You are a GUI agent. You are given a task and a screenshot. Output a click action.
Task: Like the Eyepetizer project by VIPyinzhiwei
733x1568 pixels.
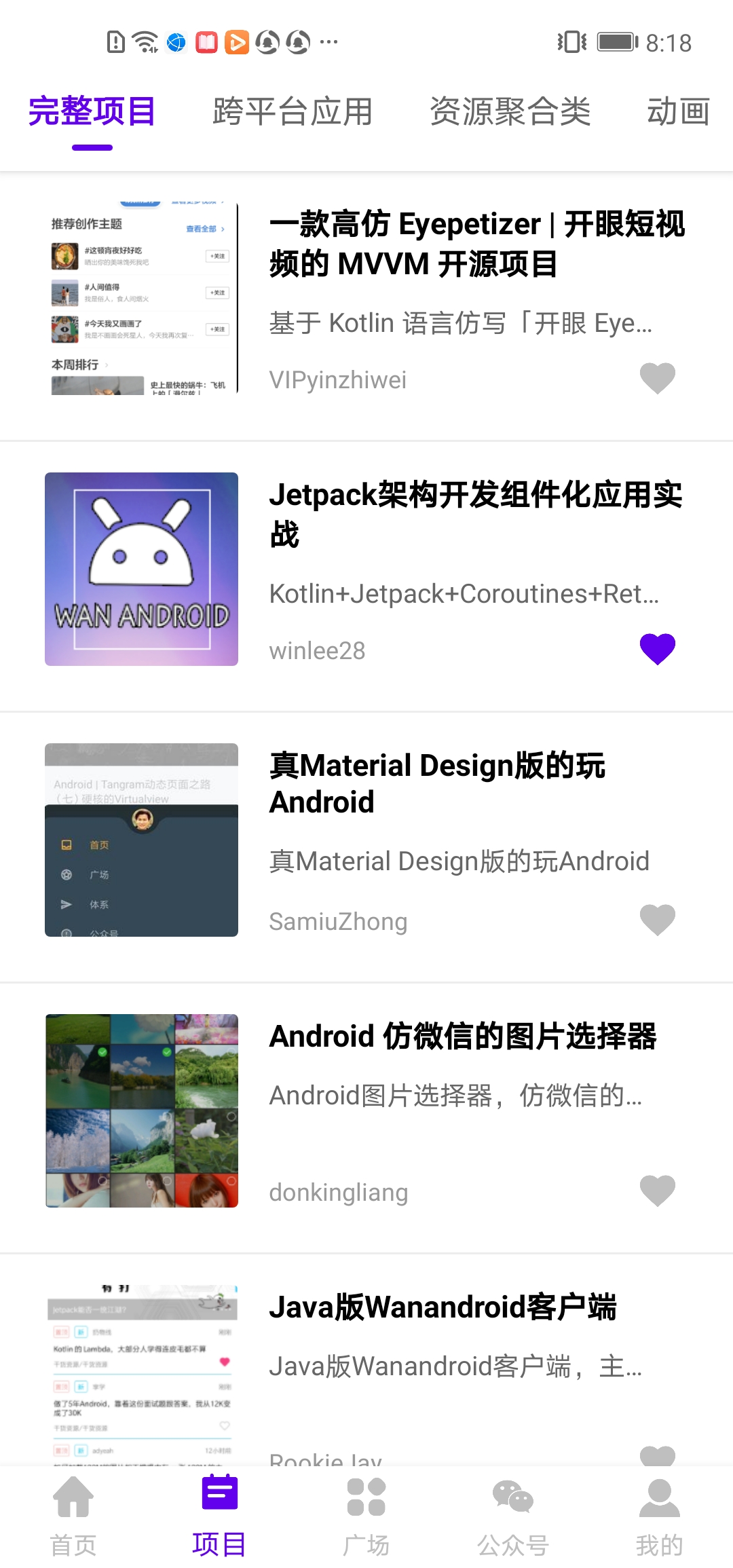tap(657, 378)
